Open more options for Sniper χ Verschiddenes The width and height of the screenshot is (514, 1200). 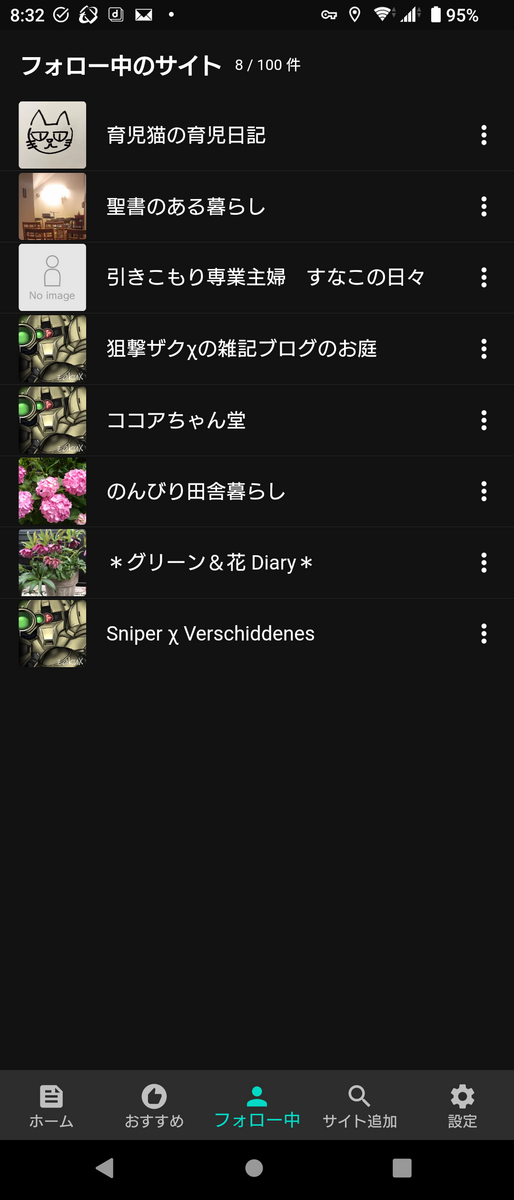coord(484,634)
